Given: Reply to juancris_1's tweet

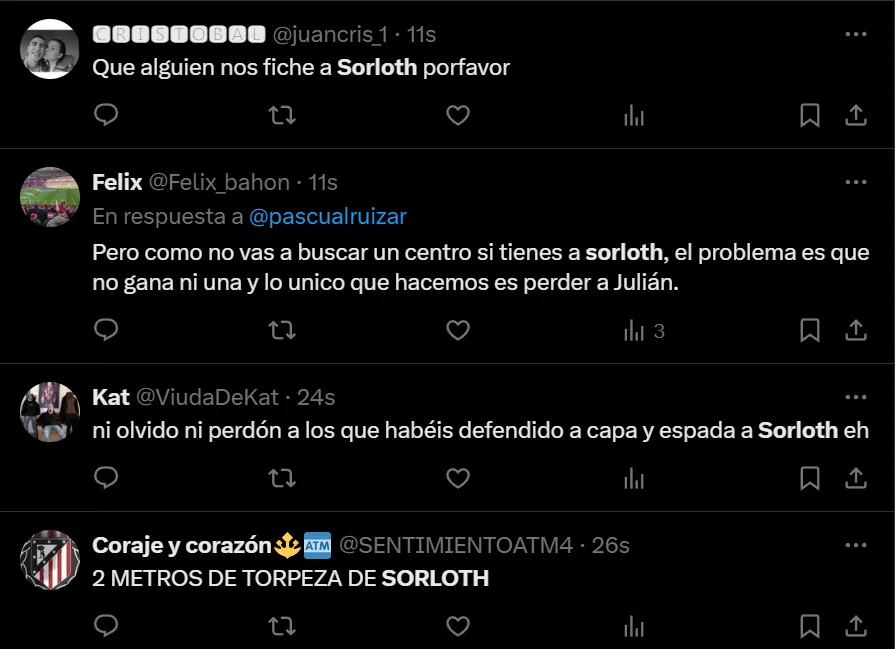Looking at the screenshot, I should (106, 116).
